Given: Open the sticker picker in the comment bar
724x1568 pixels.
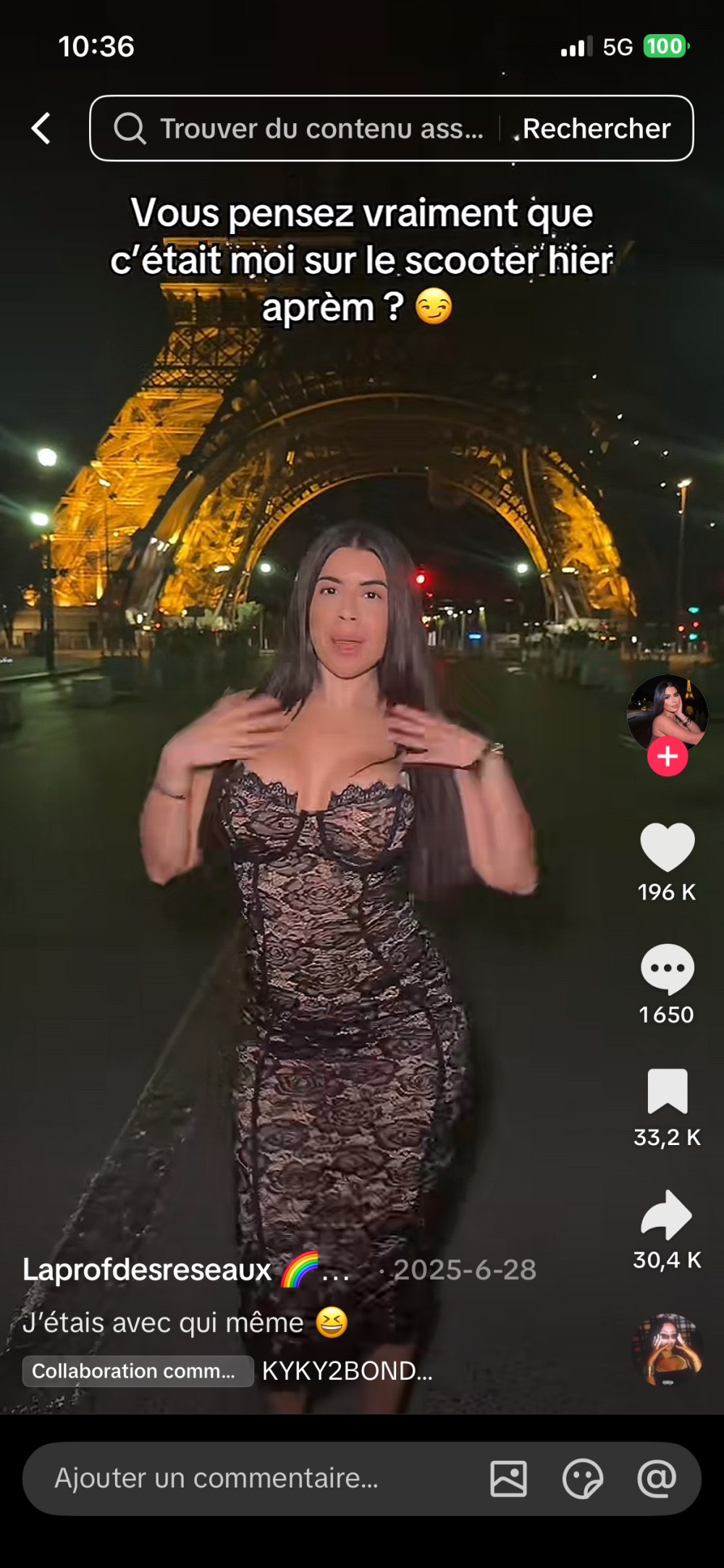Looking at the screenshot, I should point(583,1478).
